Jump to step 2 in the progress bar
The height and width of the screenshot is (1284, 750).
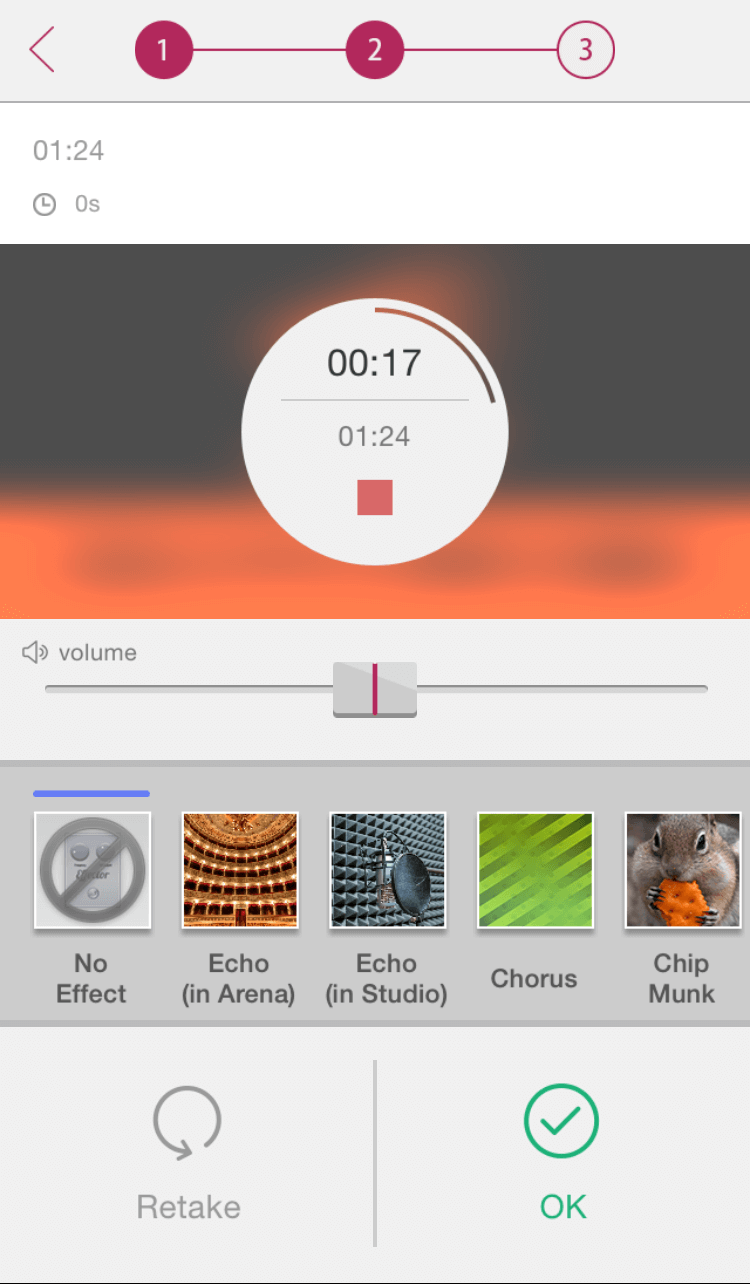click(x=374, y=50)
